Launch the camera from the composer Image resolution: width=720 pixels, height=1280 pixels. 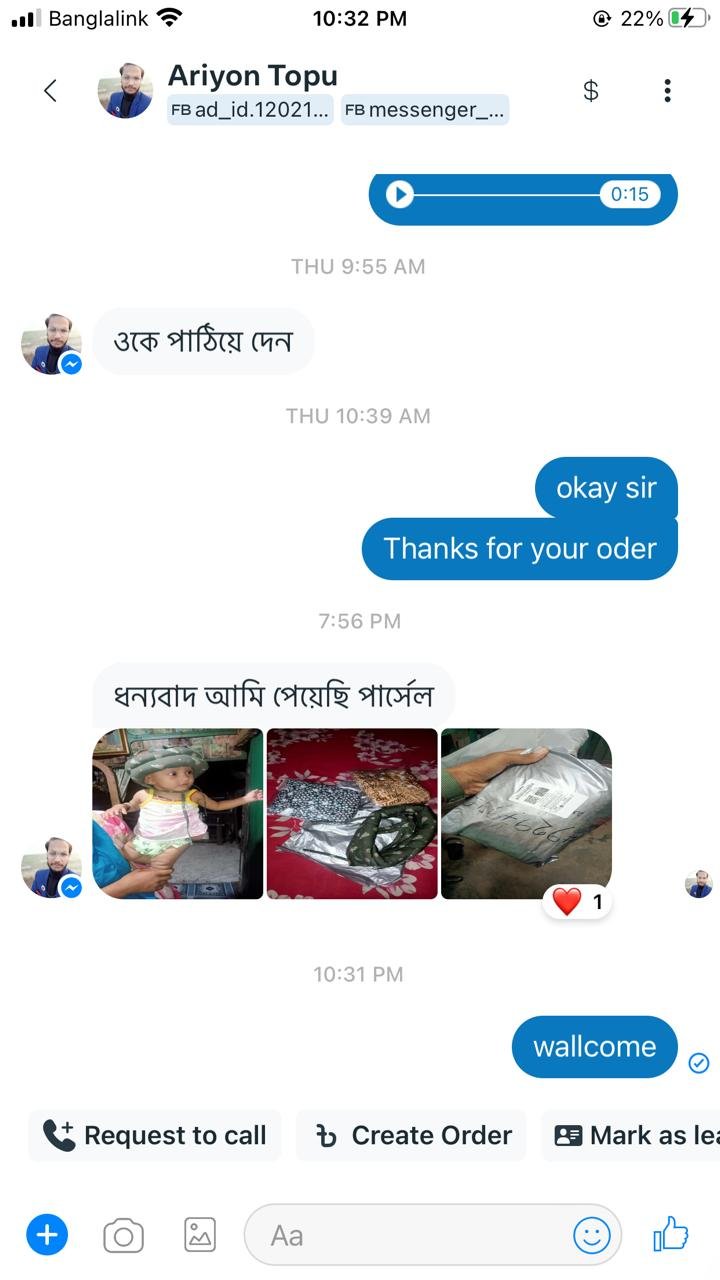pyautogui.click(x=124, y=1236)
